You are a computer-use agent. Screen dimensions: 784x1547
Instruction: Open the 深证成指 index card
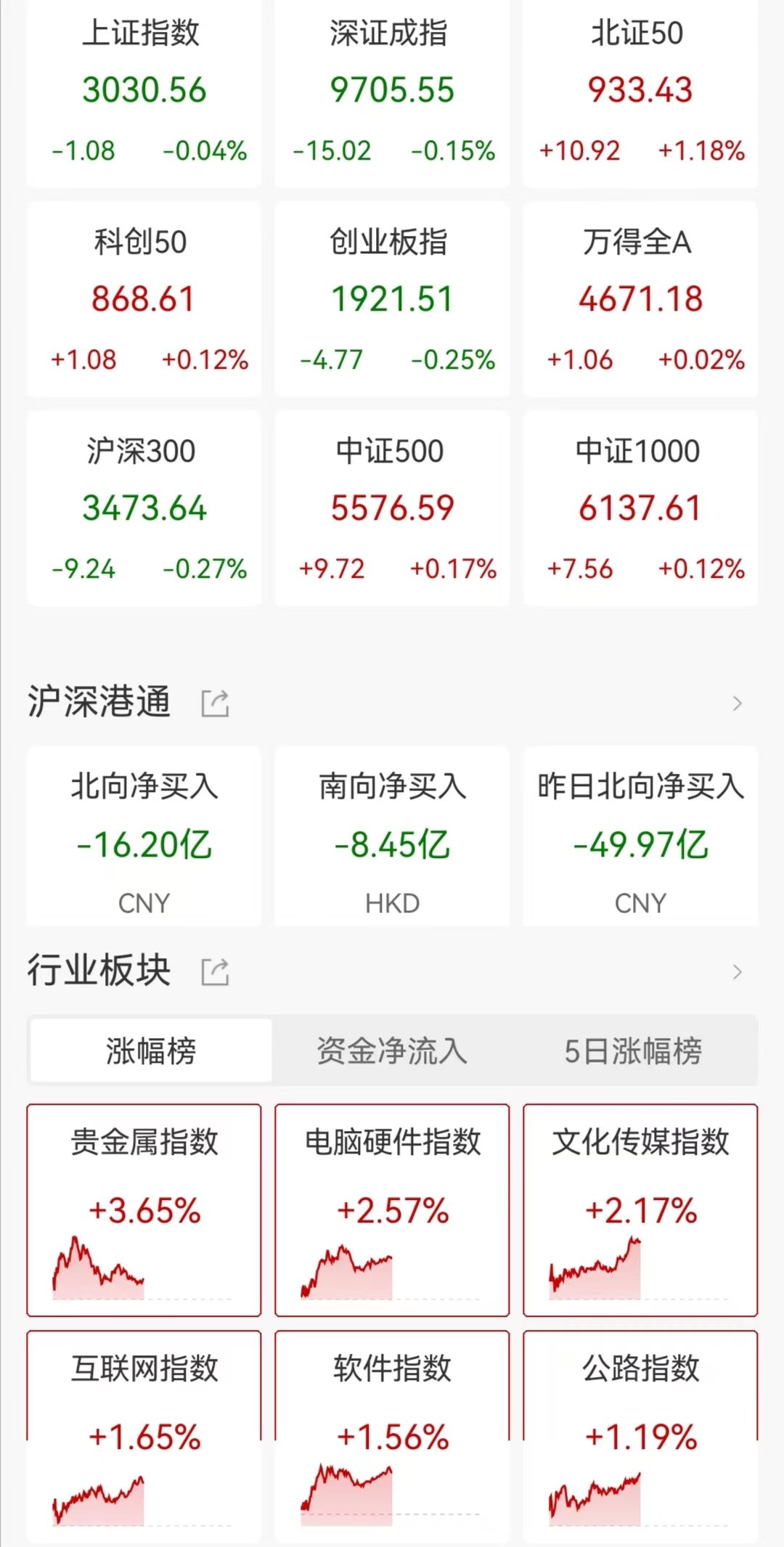[x=392, y=93]
